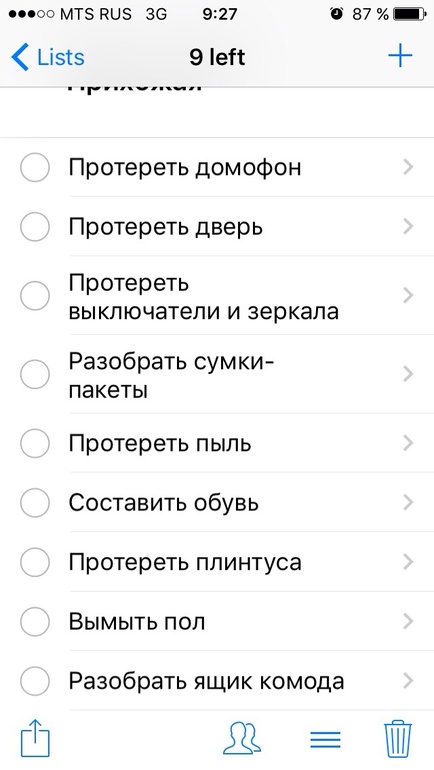
Task: Tick the circle next to Протереть плинтуса
Action: [x=35, y=562]
